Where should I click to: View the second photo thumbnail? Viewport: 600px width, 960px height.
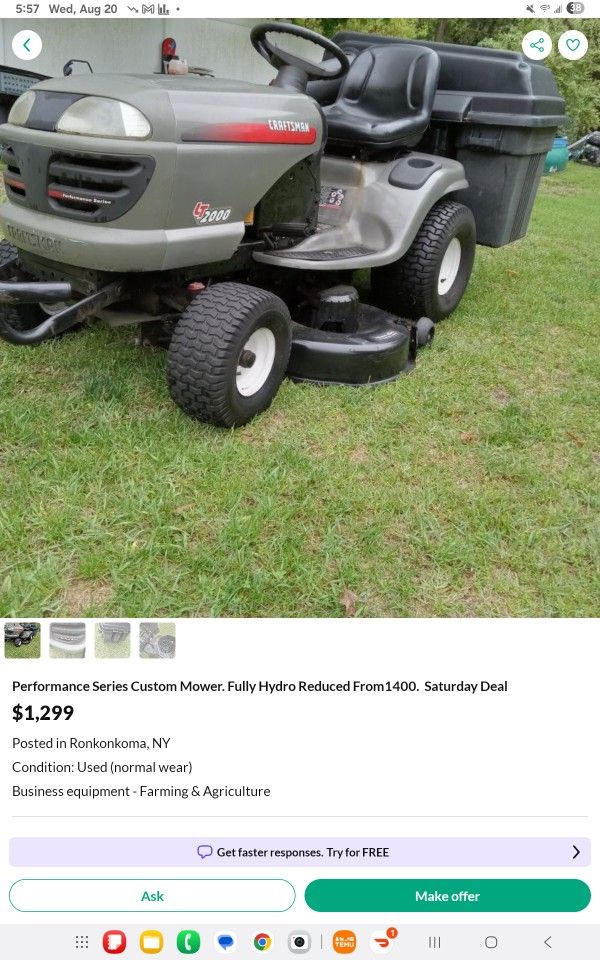coord(67,640)
